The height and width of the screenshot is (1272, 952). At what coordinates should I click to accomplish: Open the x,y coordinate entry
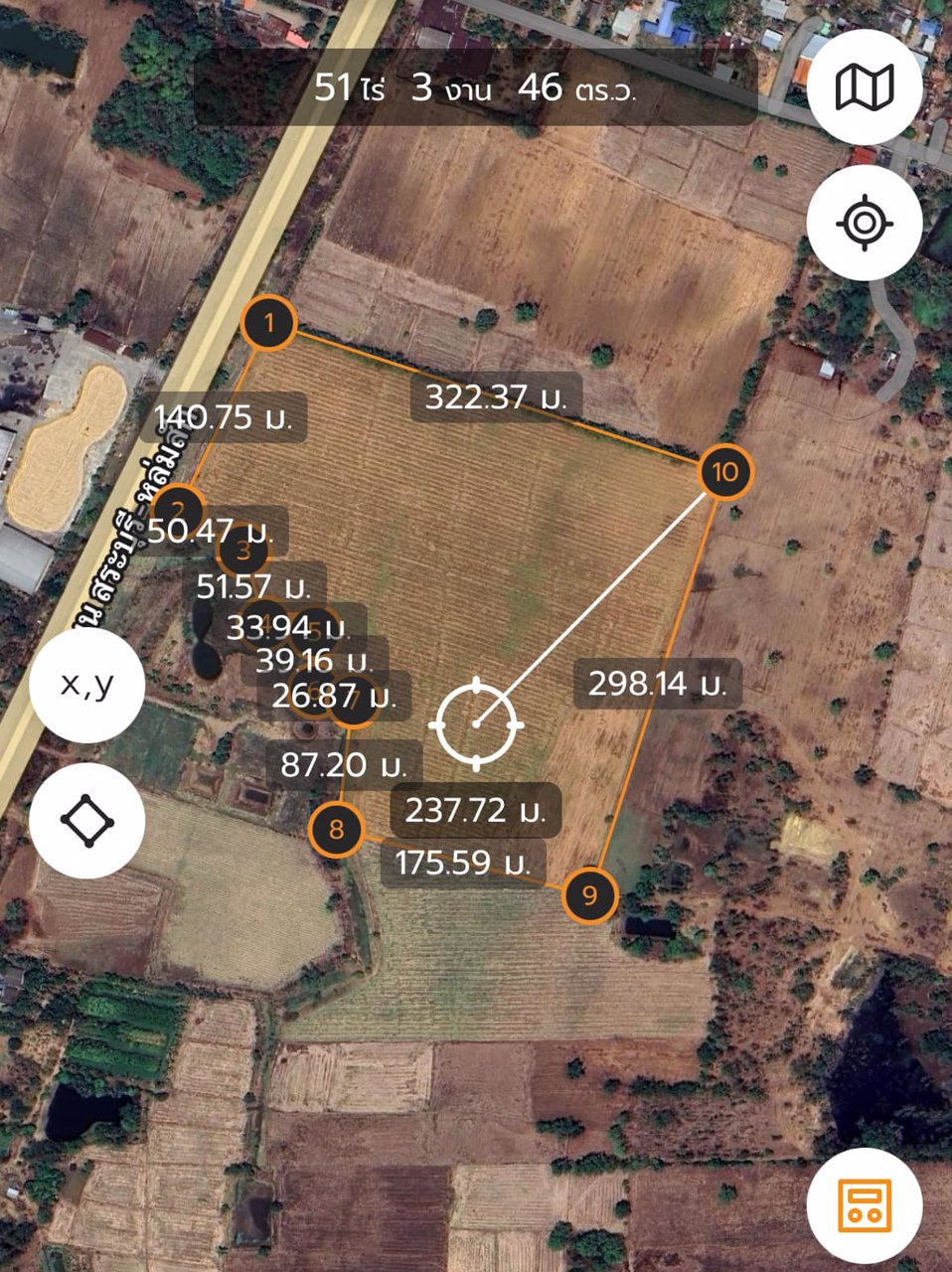tap(87, 685)
